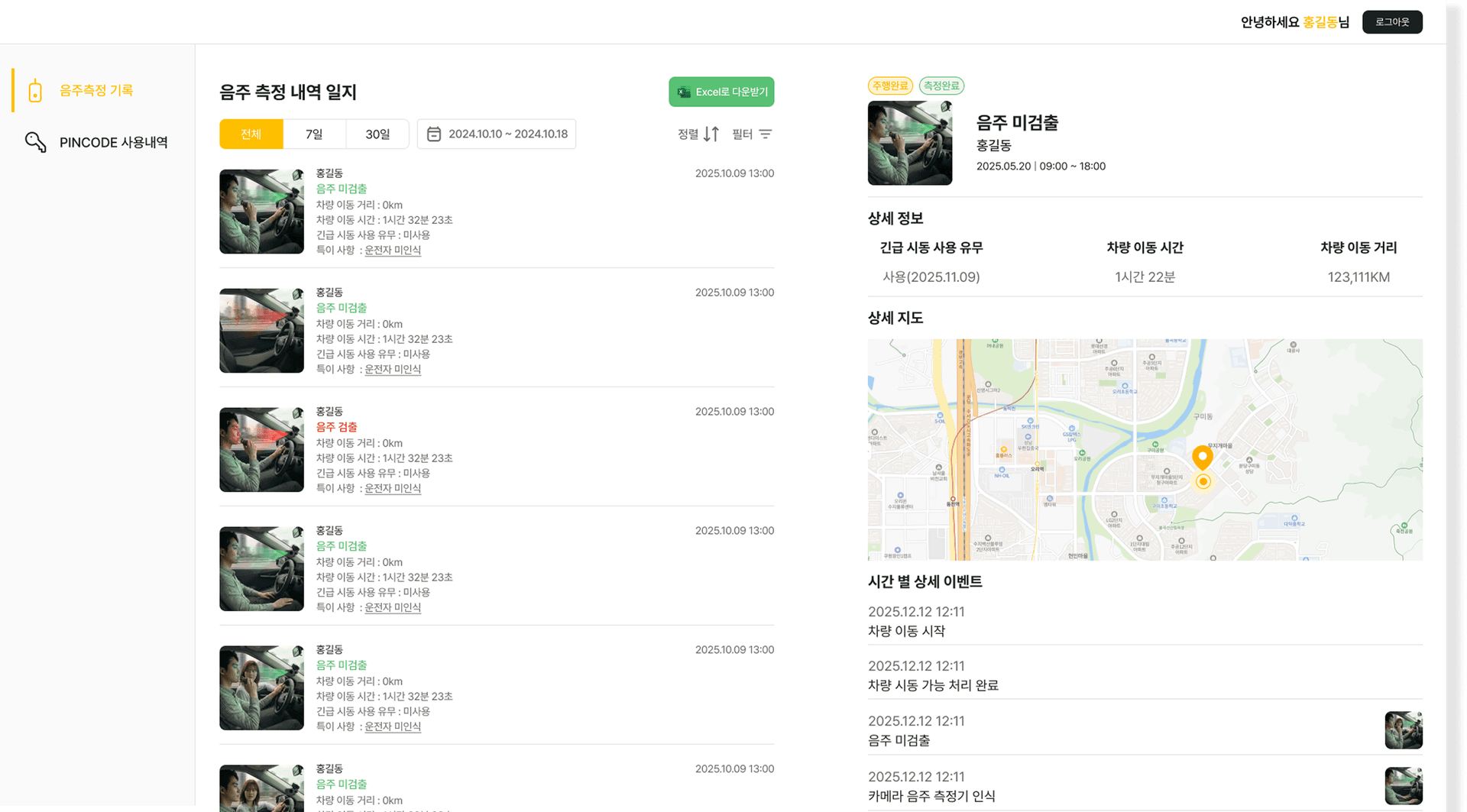Switch to the 7일 tab
The height and width of the screenshot is (812, 1467).
point(314,134)
